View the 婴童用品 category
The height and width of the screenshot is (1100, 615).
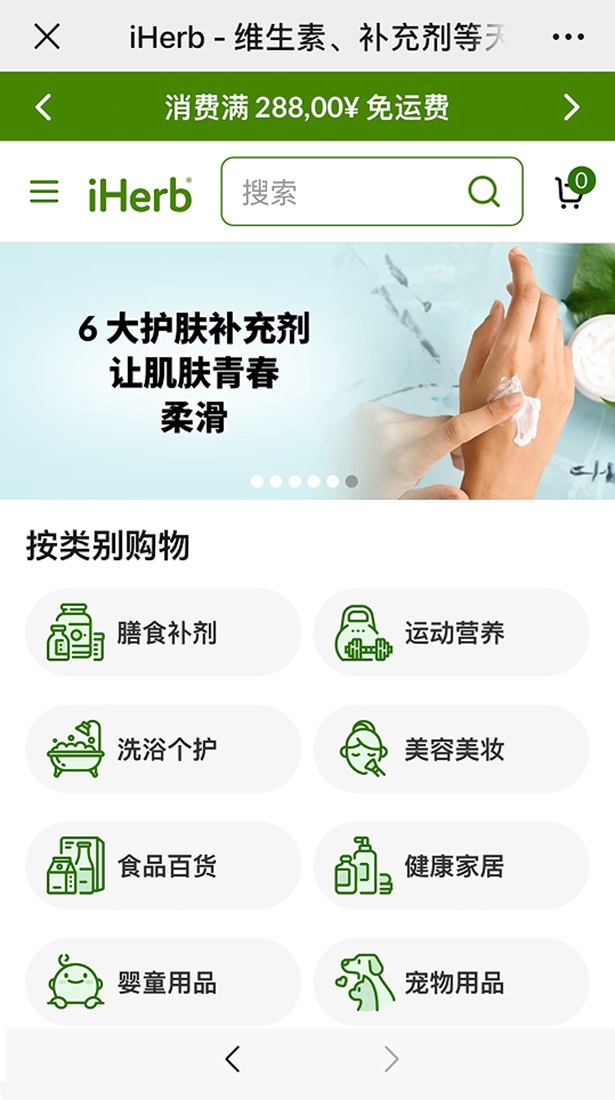click(163, 982)
